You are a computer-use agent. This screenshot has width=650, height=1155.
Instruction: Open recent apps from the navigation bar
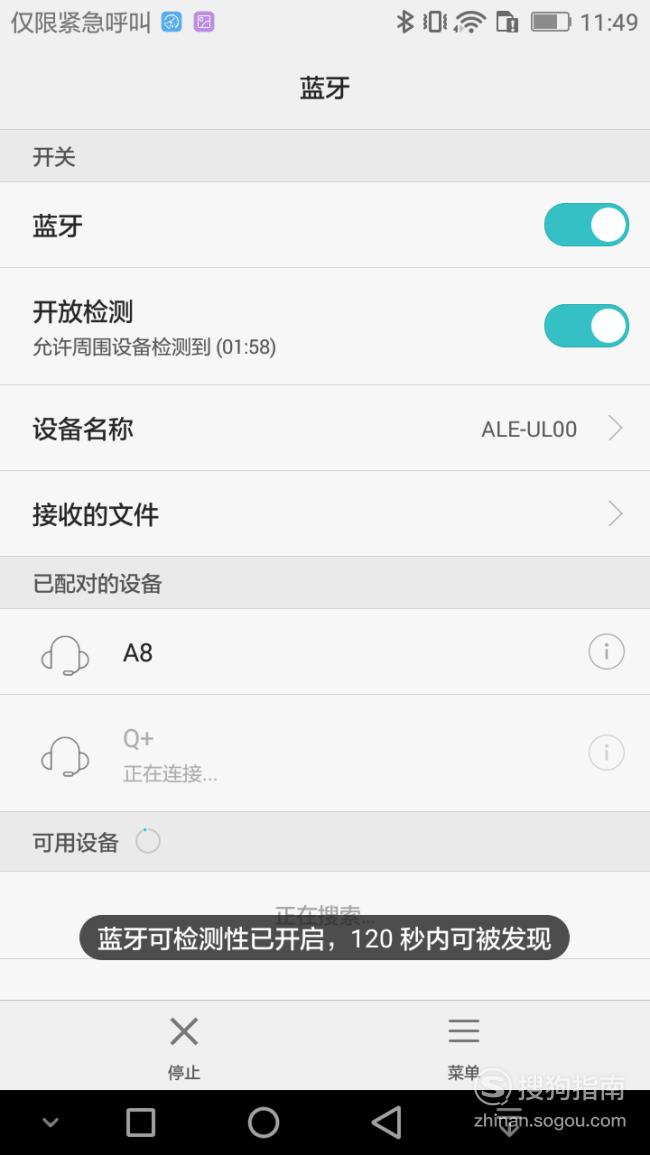tap(141, 1123)
